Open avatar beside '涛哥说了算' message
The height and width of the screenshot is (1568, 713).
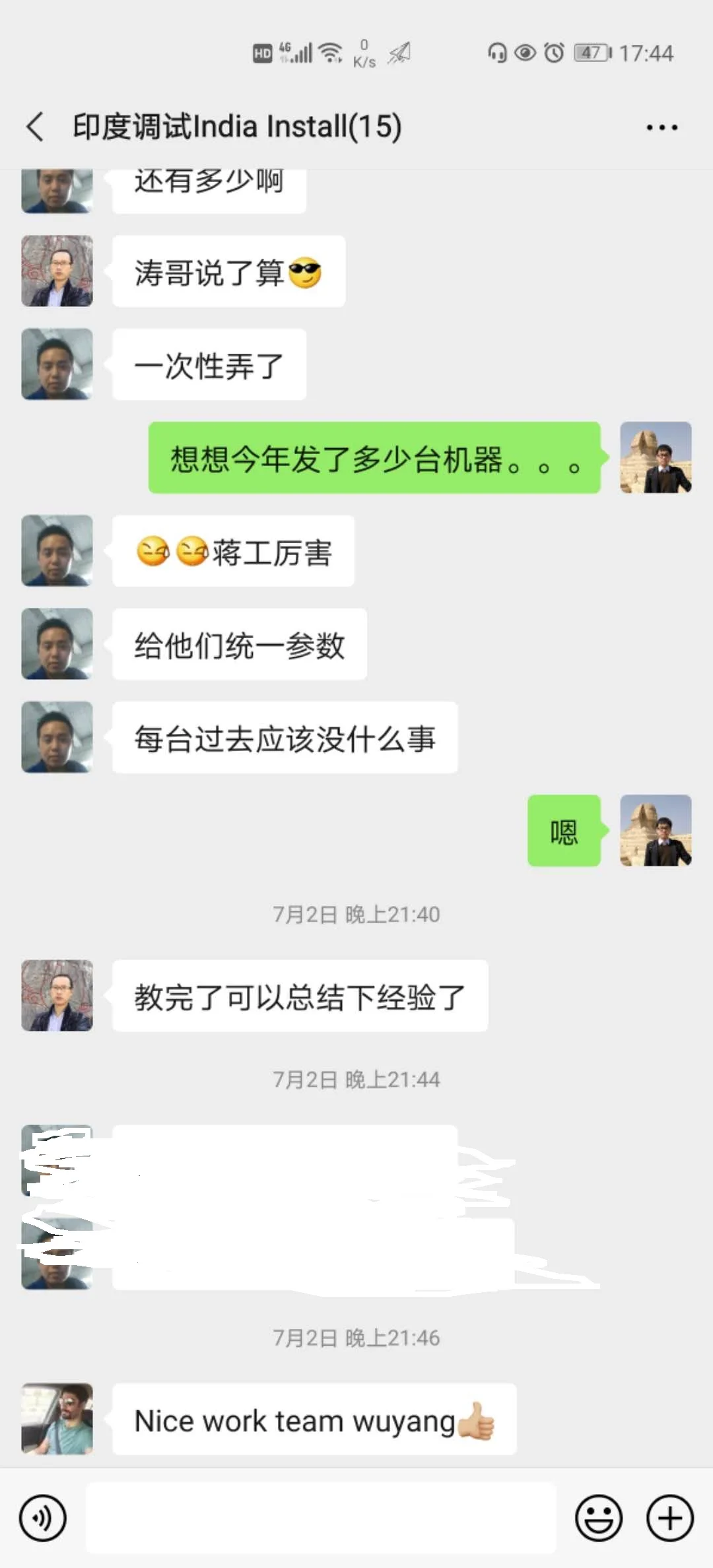pos(57,271)
